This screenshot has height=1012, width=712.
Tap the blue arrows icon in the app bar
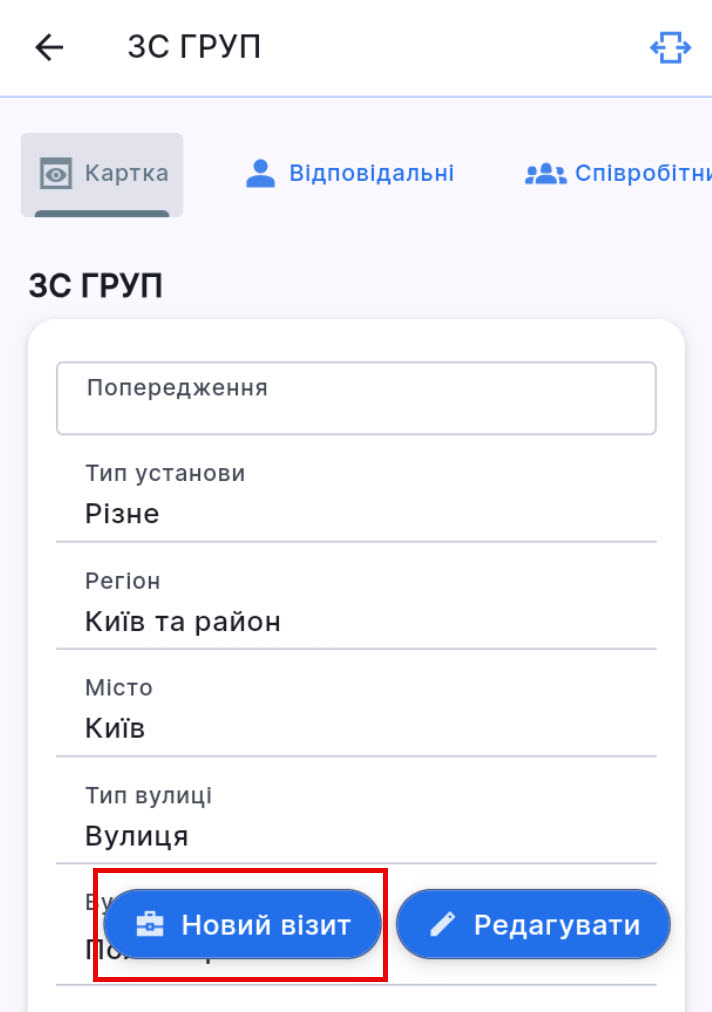(670, 48)
